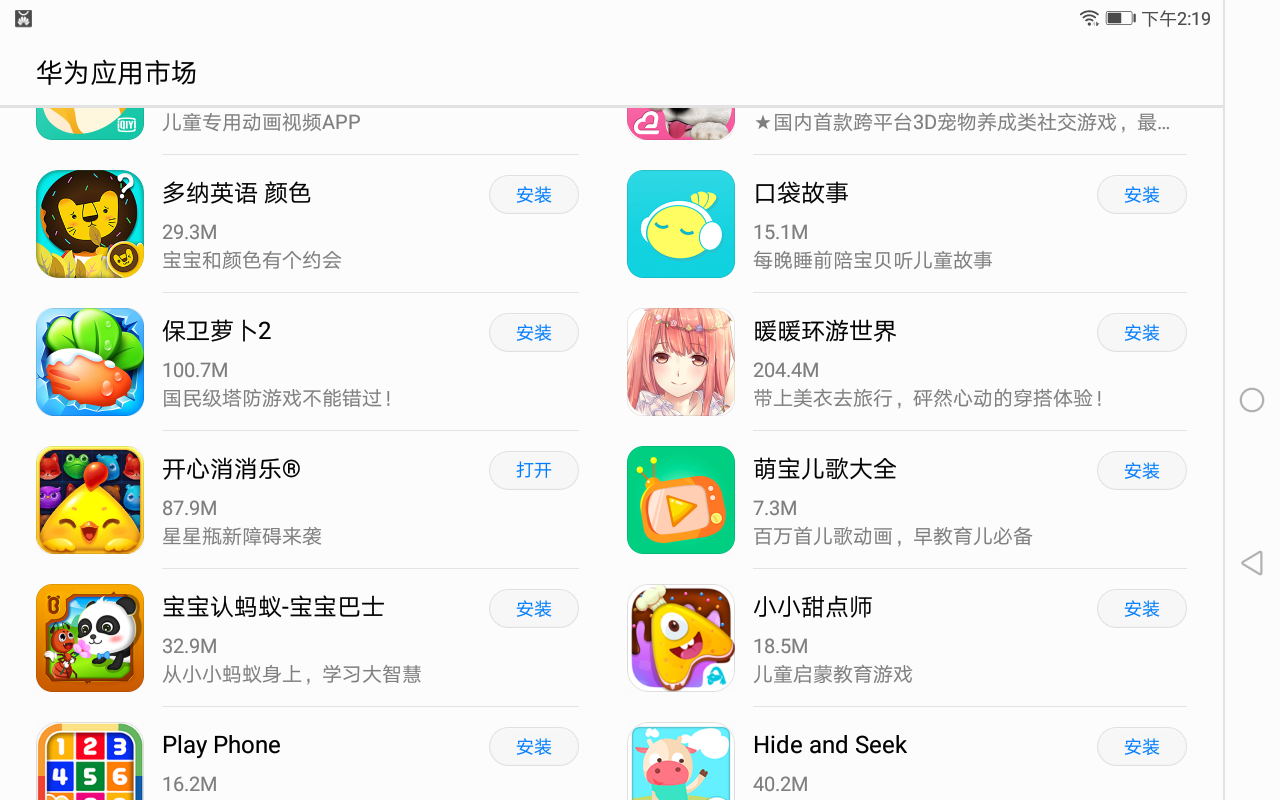Install 口袋故事 app
Screen dimensions: 1280x800
1141,195
